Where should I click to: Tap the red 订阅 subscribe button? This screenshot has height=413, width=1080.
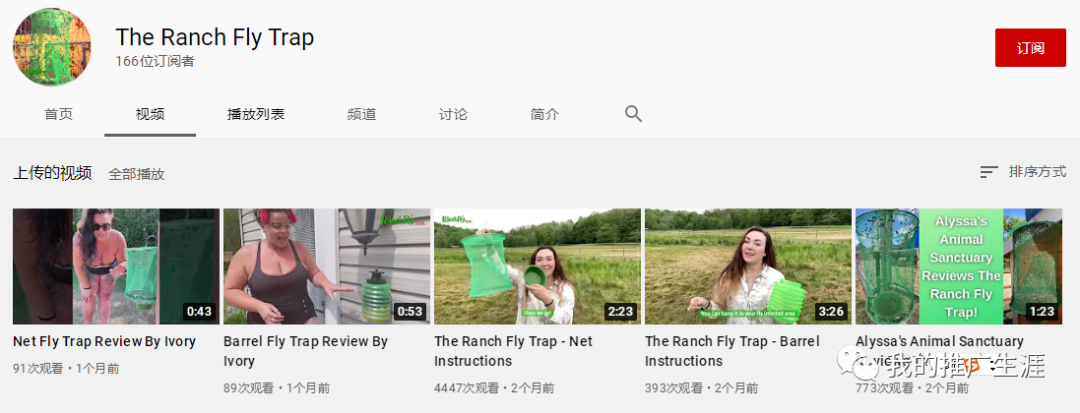(x=1030, y=48)
